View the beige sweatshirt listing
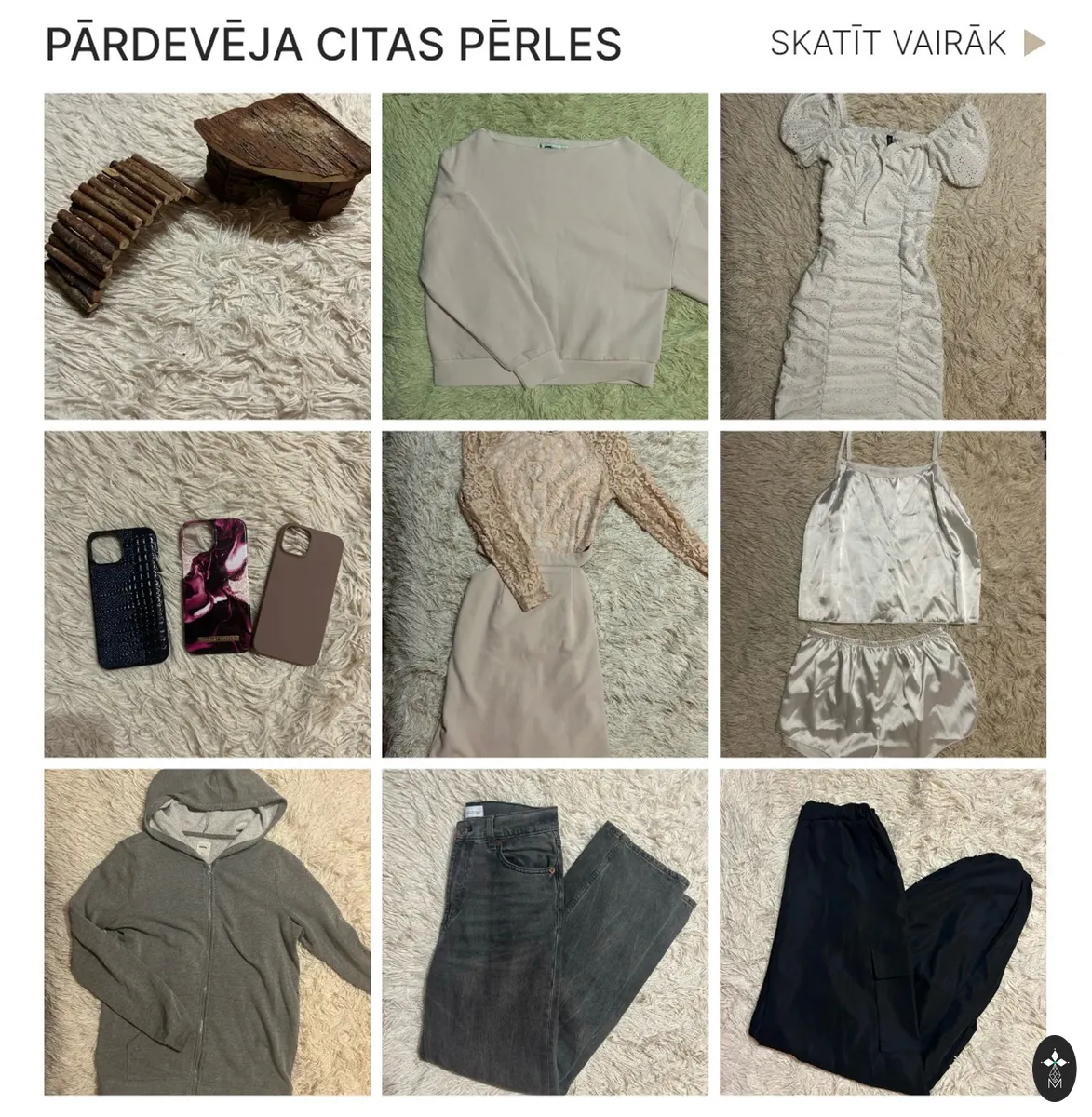 pos(545,256)
